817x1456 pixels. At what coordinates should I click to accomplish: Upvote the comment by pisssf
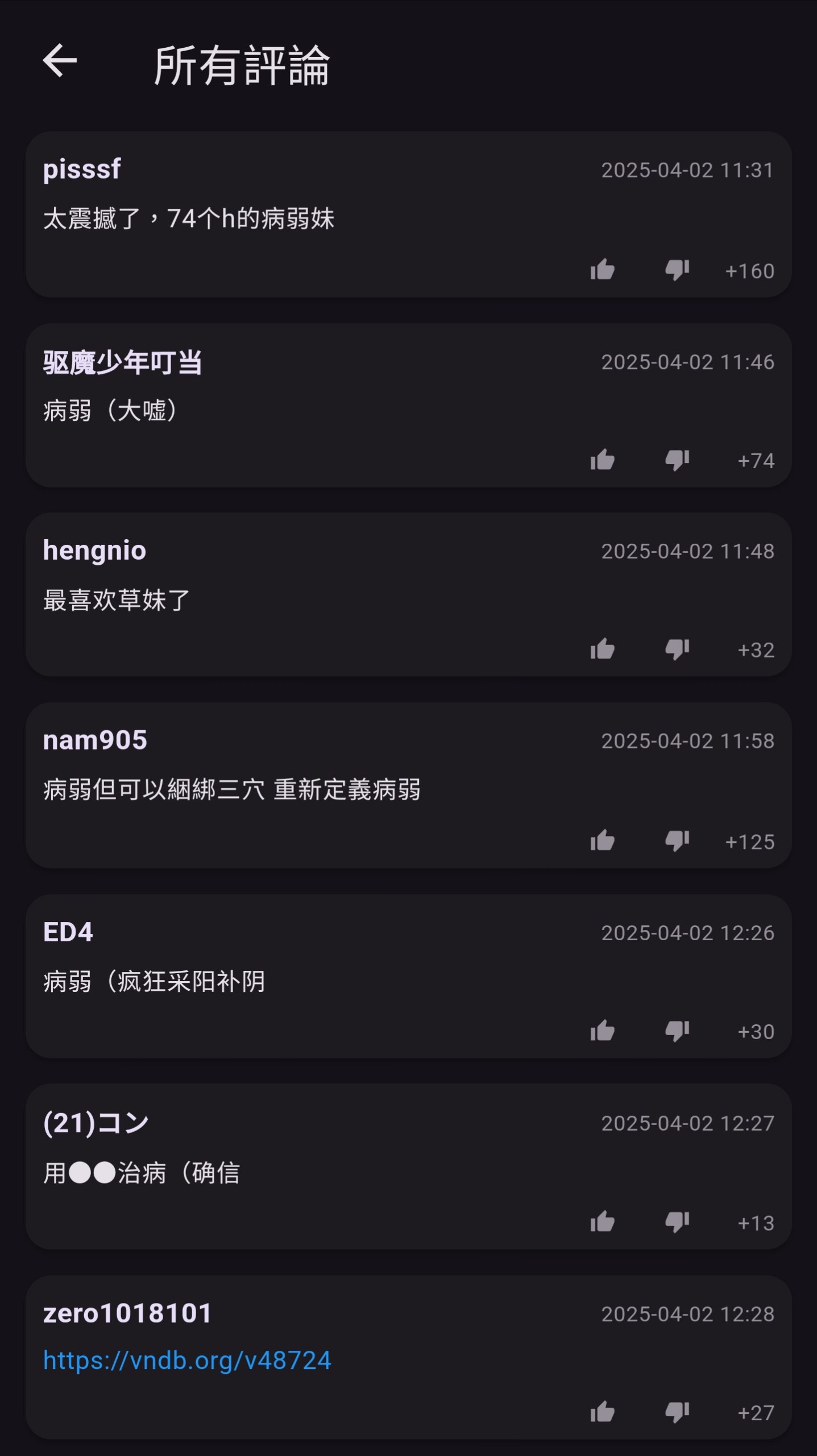602,270
